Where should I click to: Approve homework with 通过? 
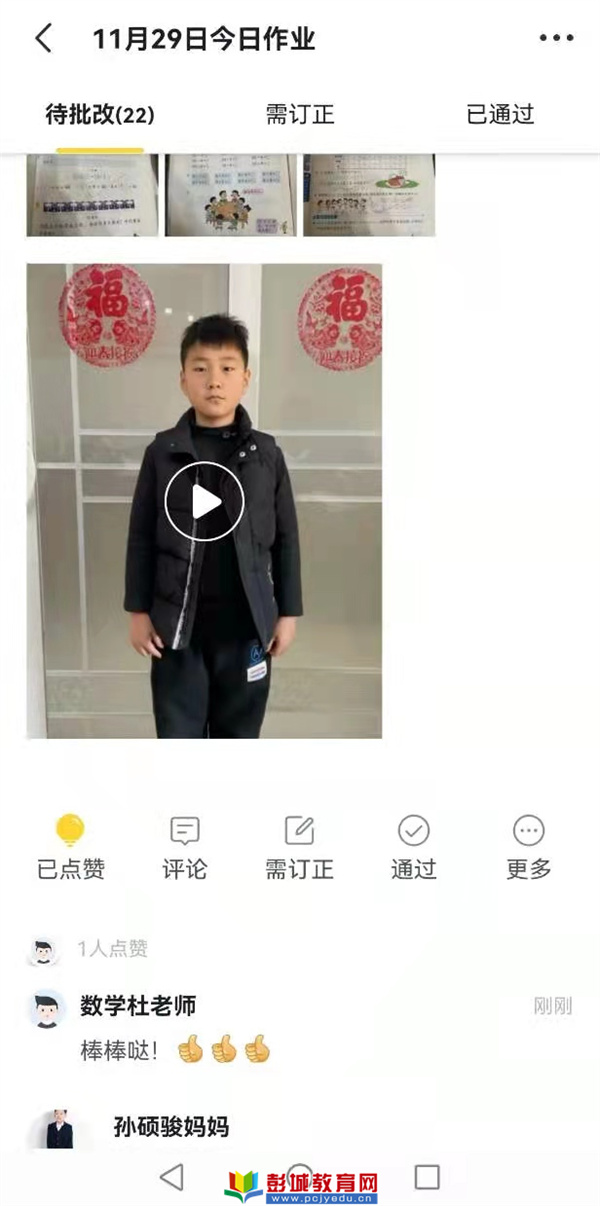coord(413,846)
